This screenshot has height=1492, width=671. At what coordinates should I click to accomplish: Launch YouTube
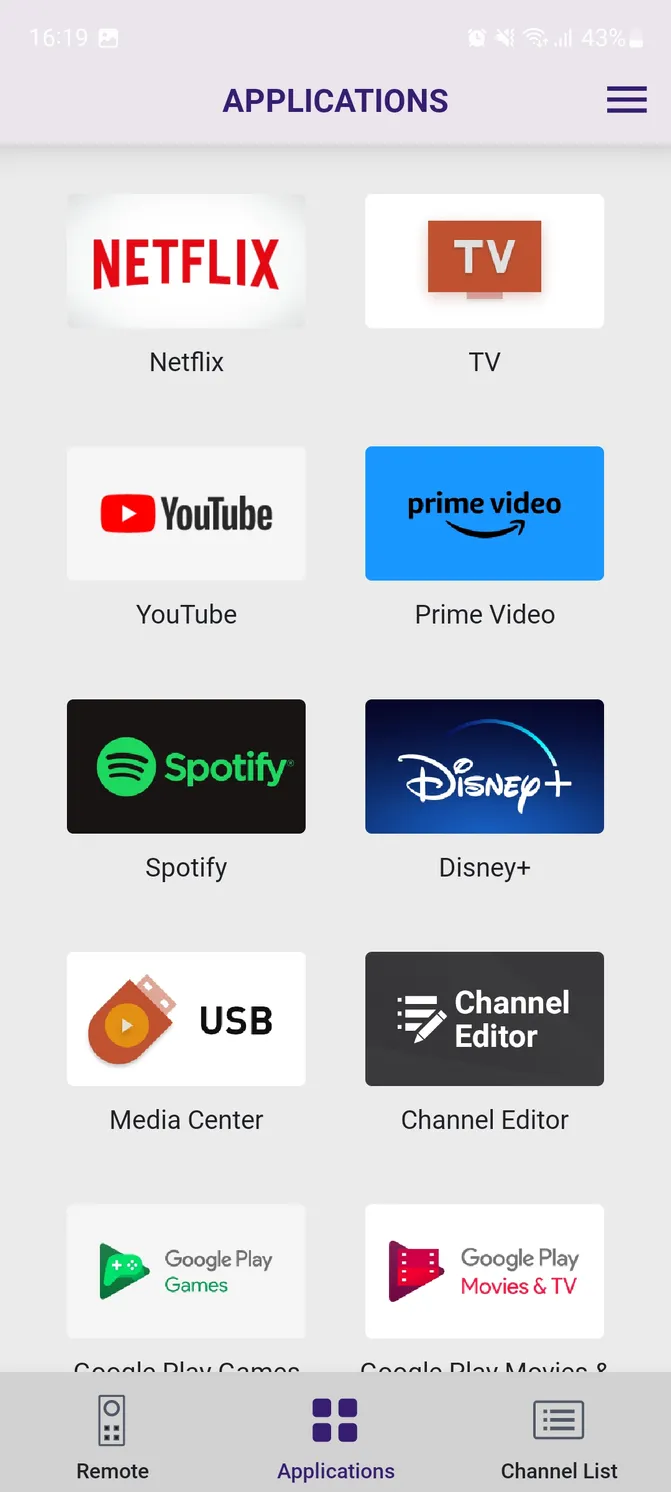(186, 514)
